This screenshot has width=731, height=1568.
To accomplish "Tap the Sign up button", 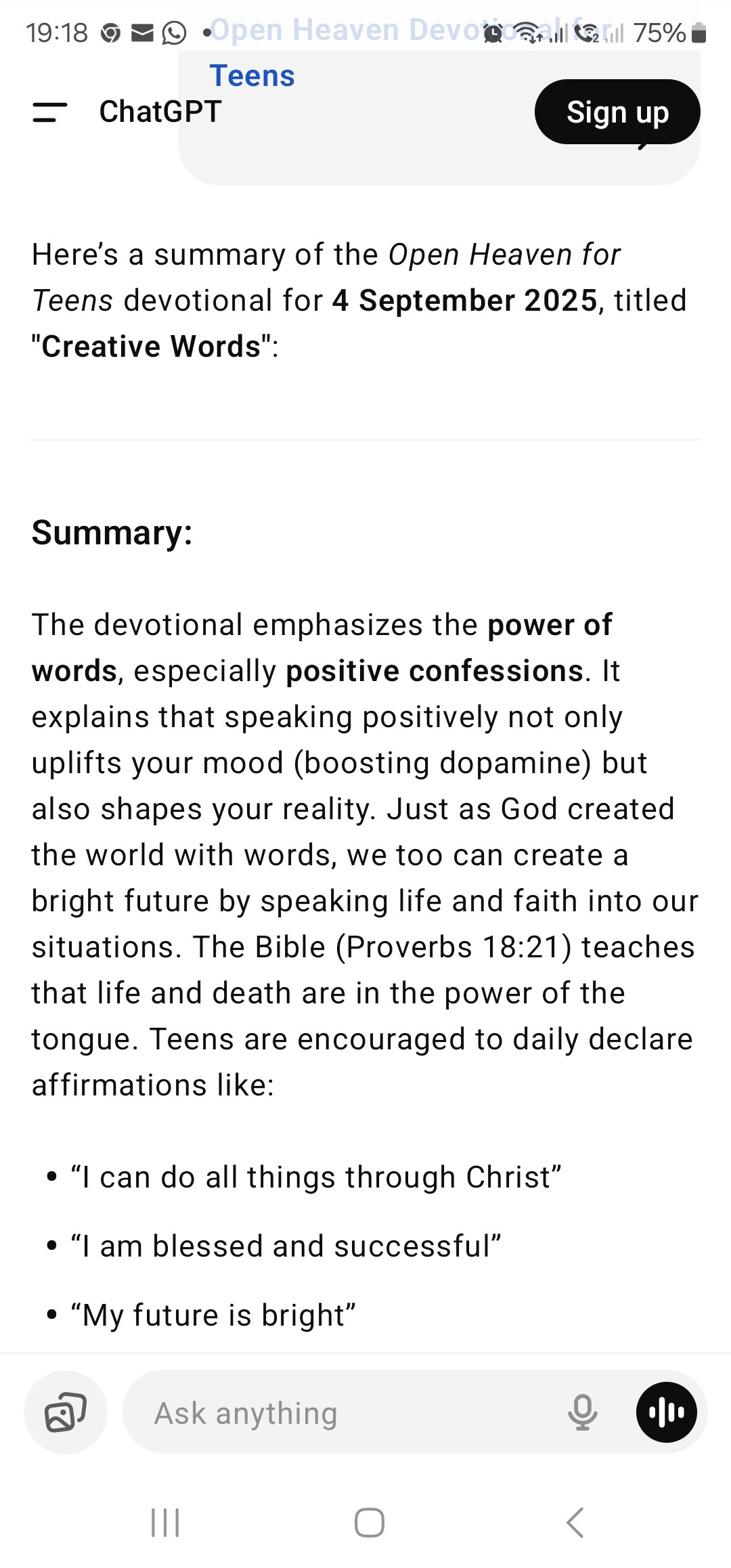I will pos(617,112).
